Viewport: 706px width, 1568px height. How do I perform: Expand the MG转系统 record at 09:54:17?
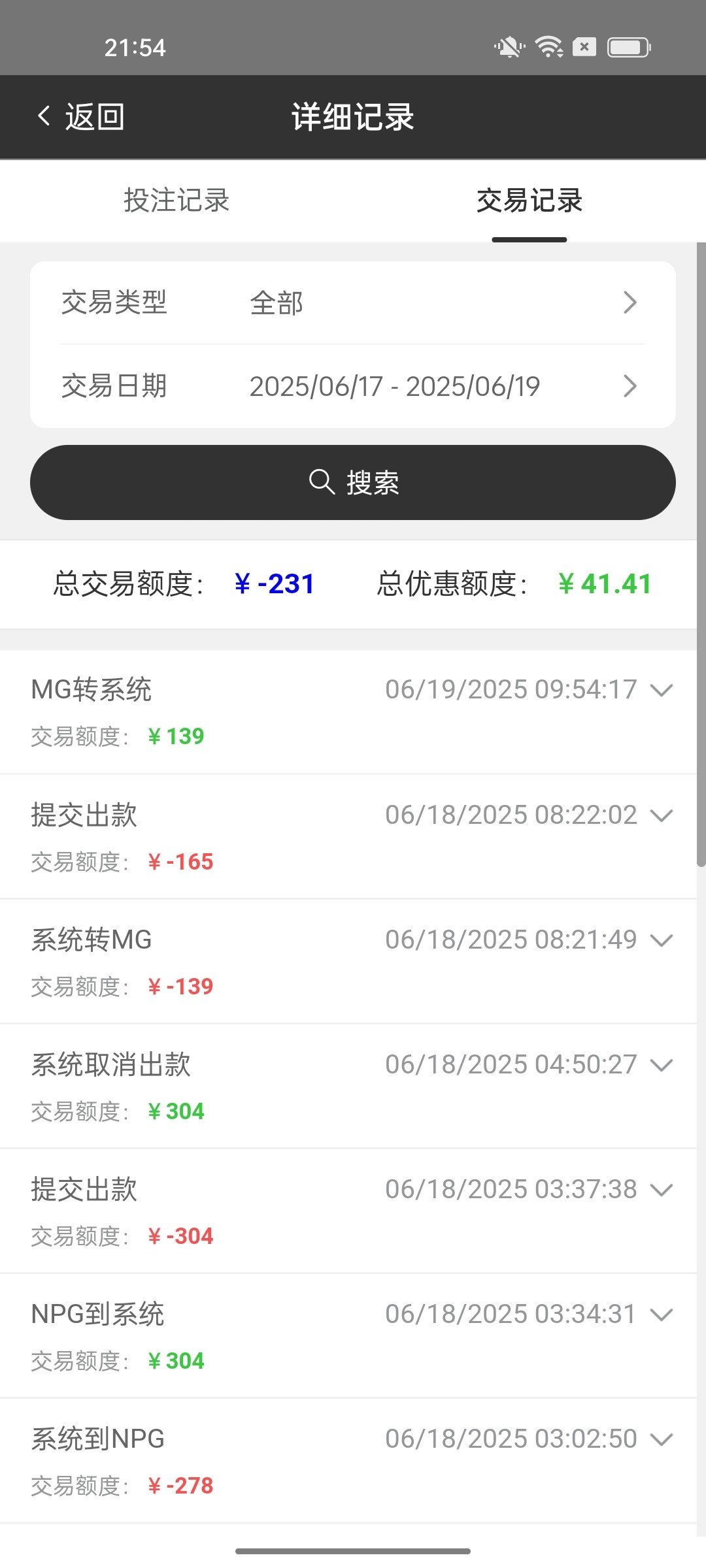662,690
